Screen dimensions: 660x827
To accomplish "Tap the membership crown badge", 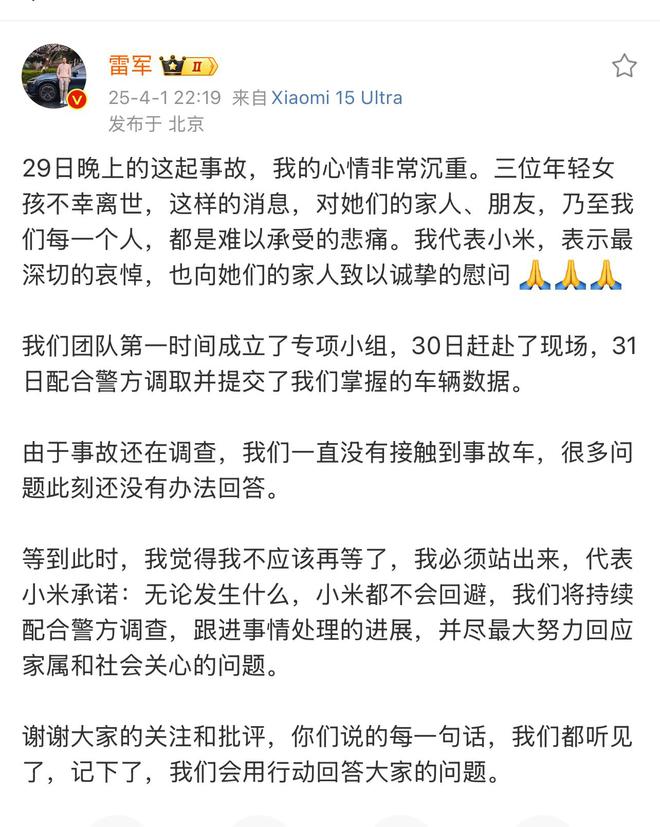I will click(190, 67).
